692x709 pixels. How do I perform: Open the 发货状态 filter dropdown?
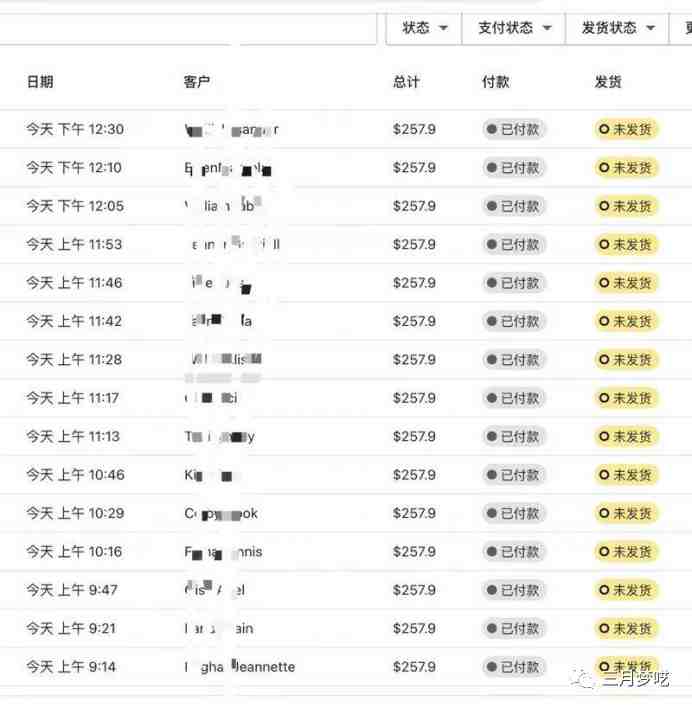(x=617, y=28)
